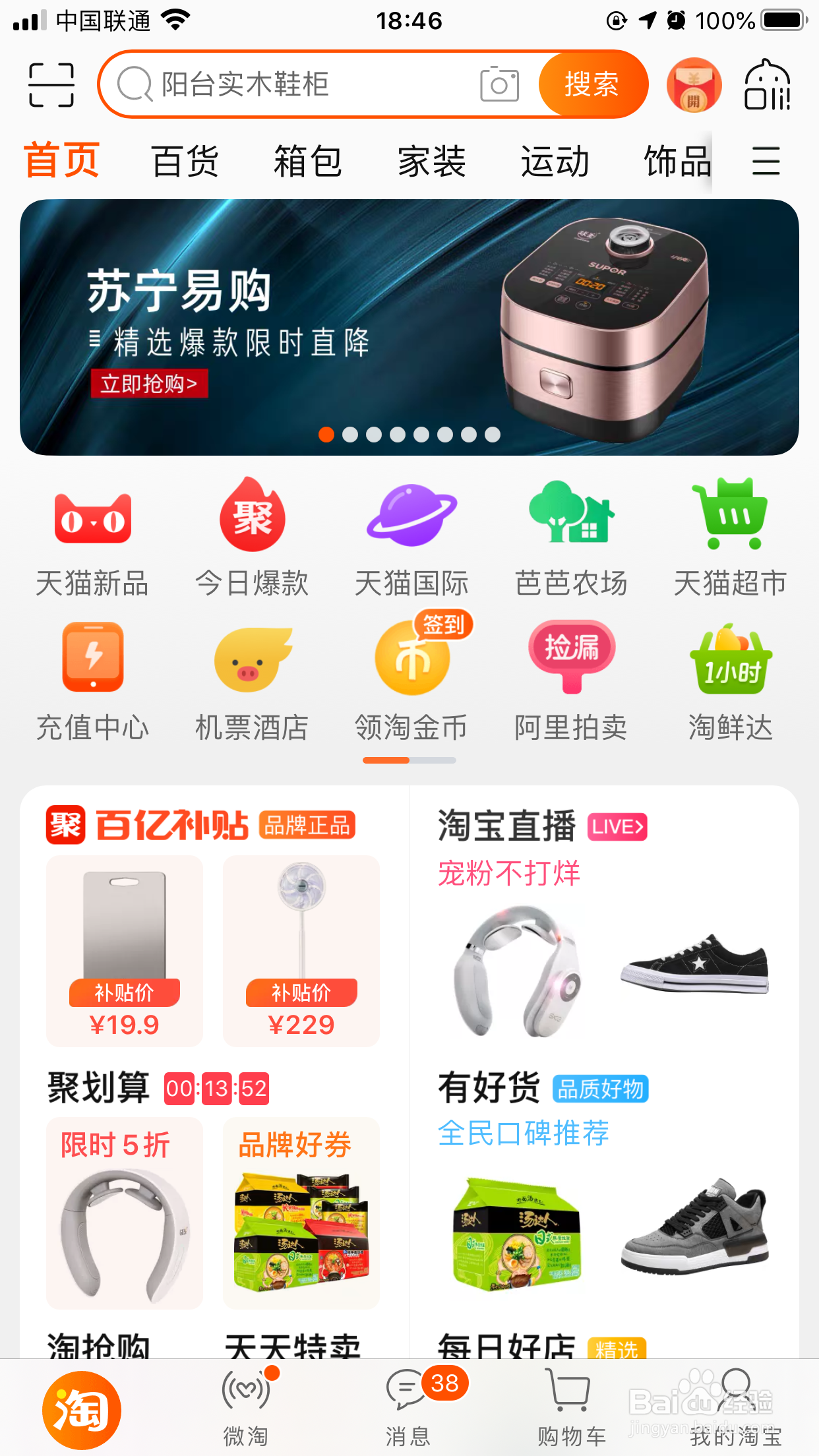Viewport: 819px width, 1456px height.
Task: Open 天猫超市 cart icon
Action: pyautogui.click(x=730, y=518)
